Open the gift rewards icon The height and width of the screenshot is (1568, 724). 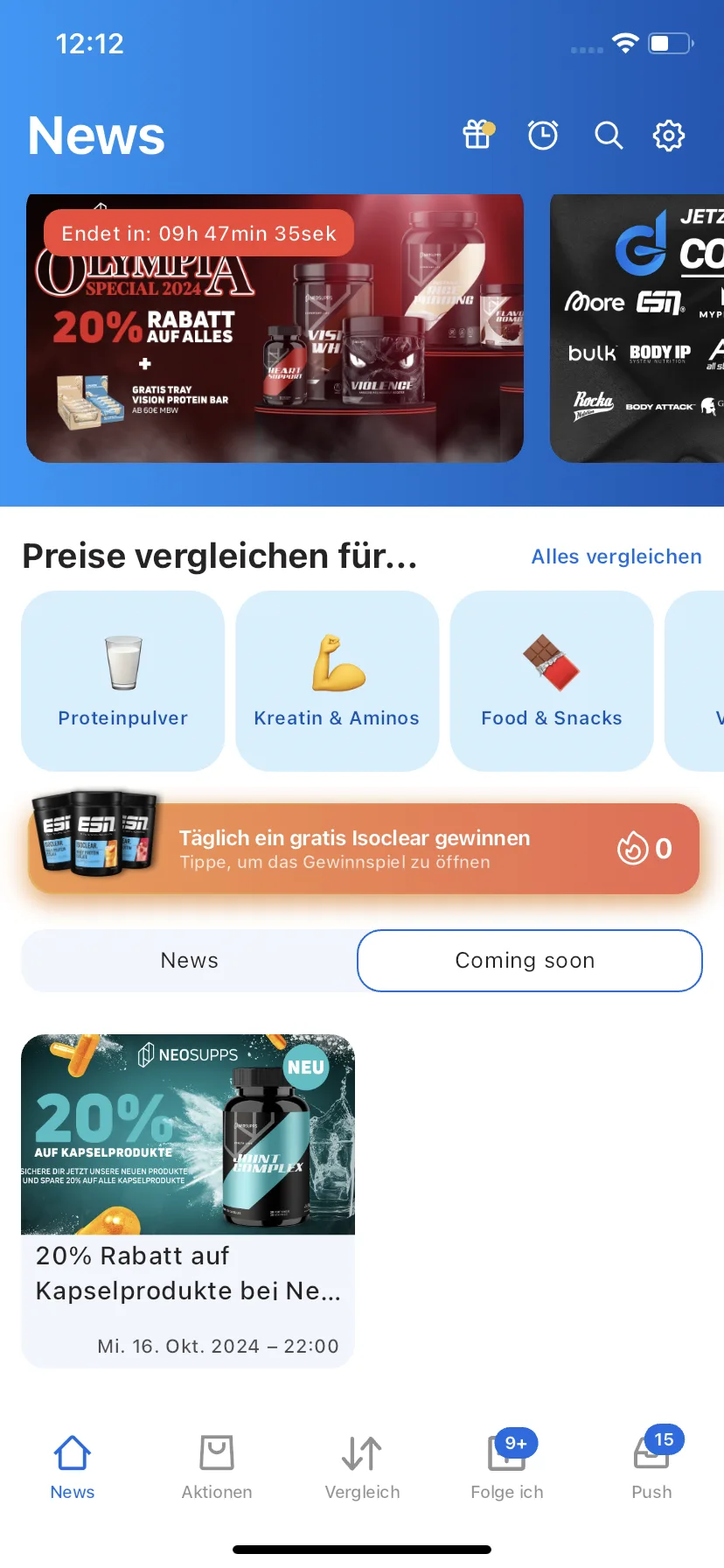477,136
